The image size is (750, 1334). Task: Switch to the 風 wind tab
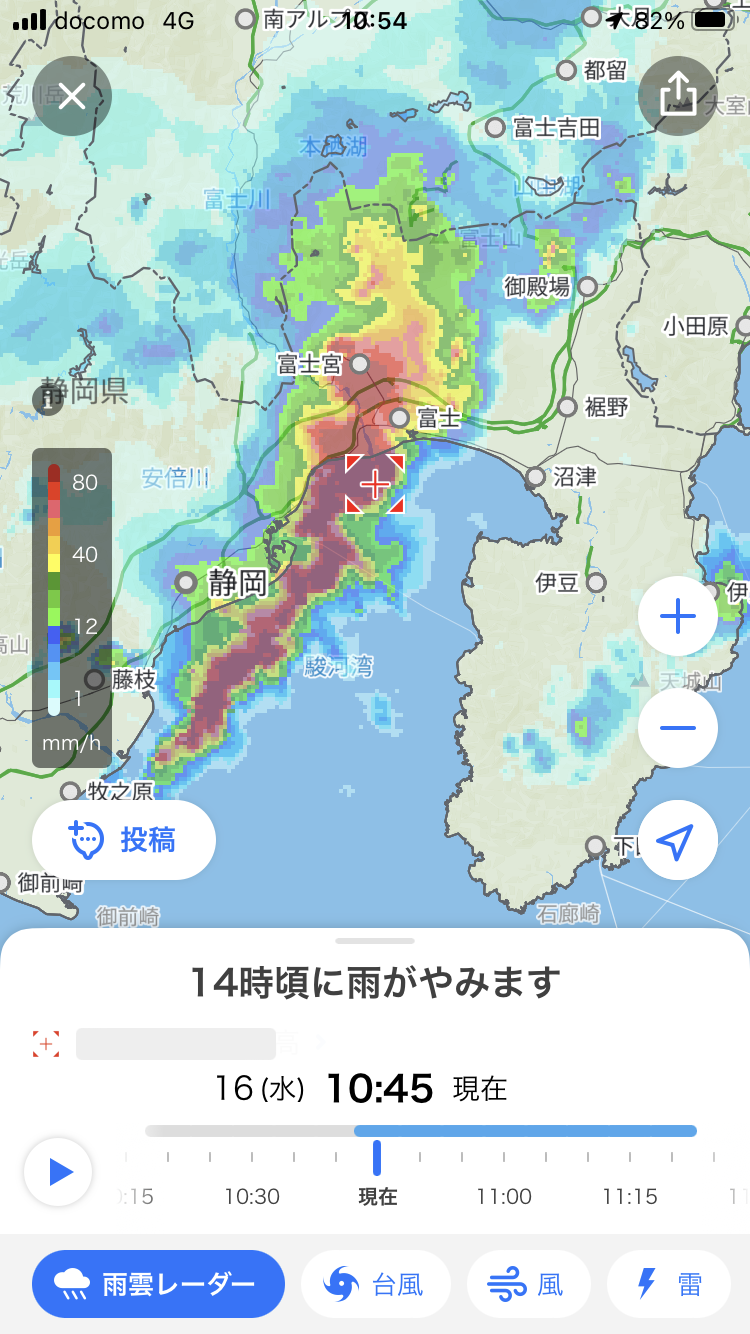click(x=528, y=1284)
